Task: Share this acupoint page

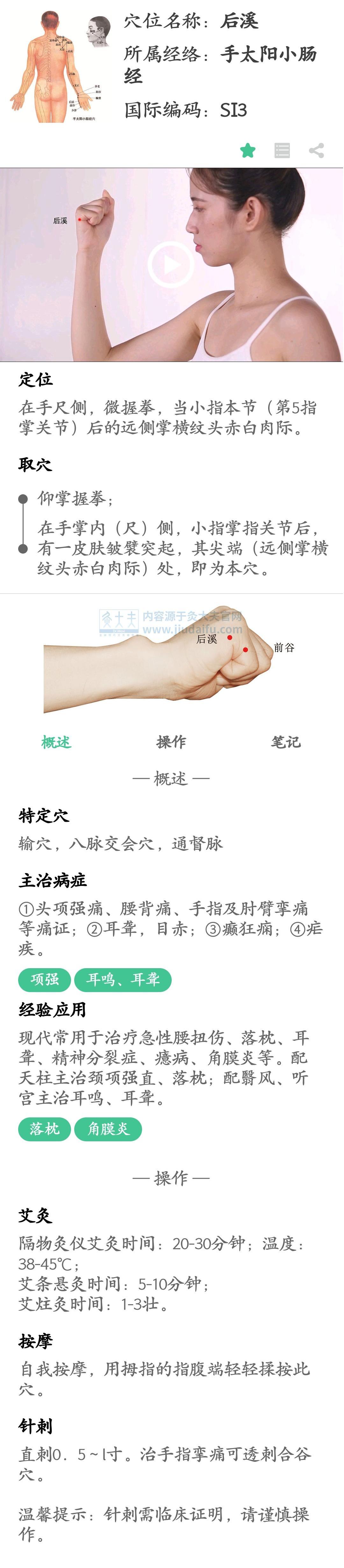Action: point(316,150)
